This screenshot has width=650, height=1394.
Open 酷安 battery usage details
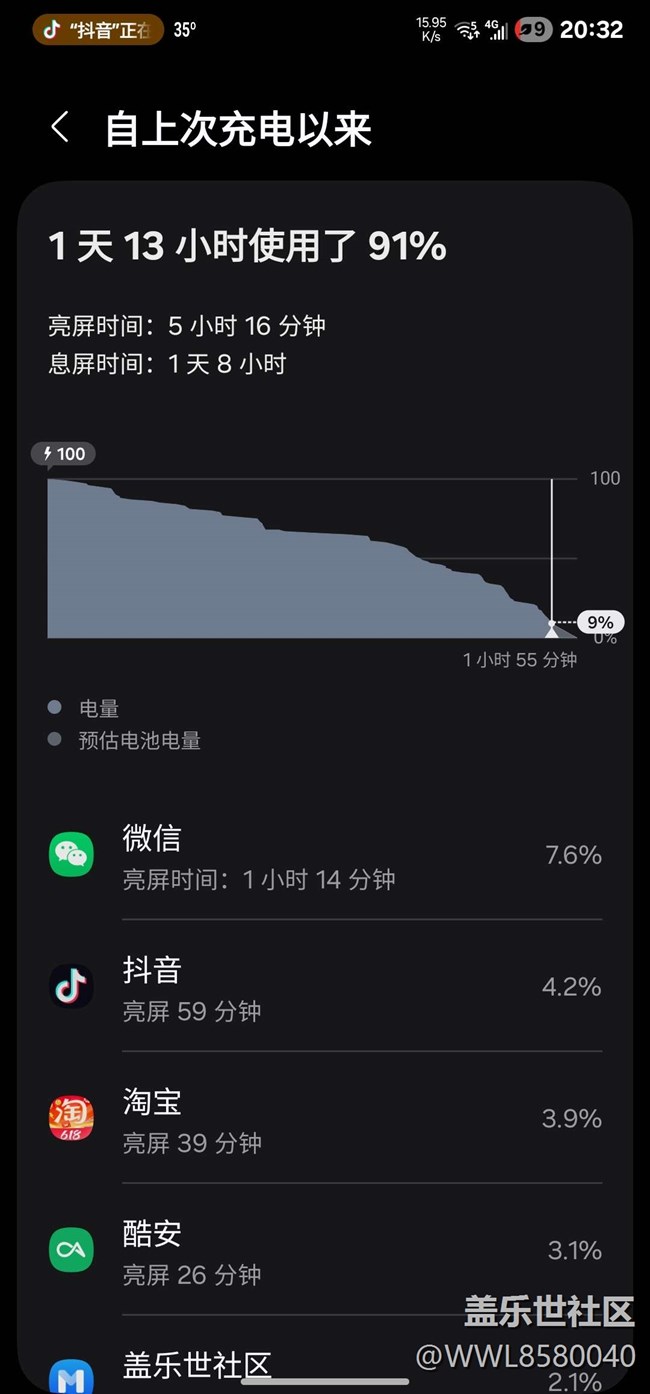325,1250
